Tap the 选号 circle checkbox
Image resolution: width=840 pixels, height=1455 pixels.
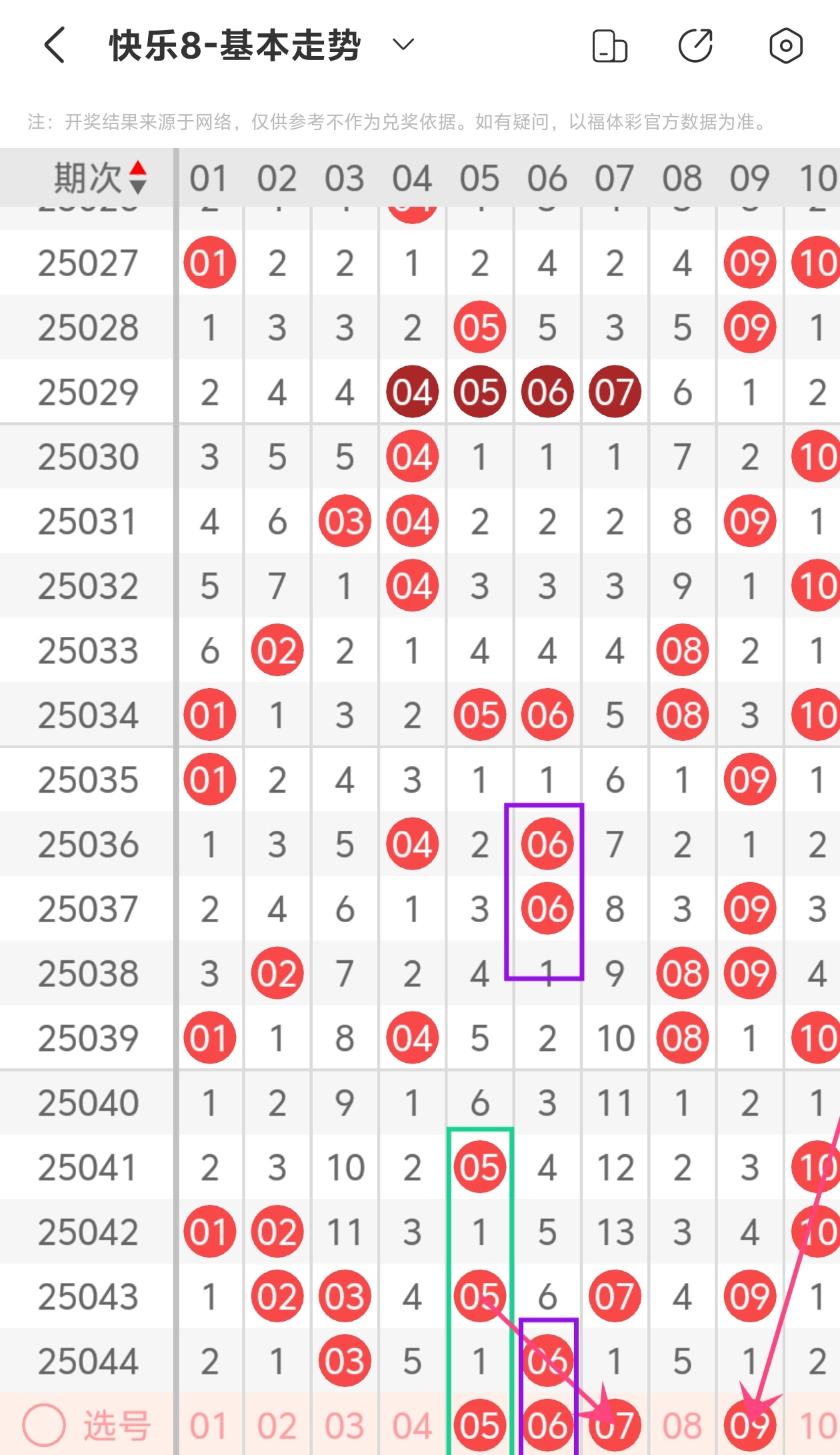tap(44, 1426)
